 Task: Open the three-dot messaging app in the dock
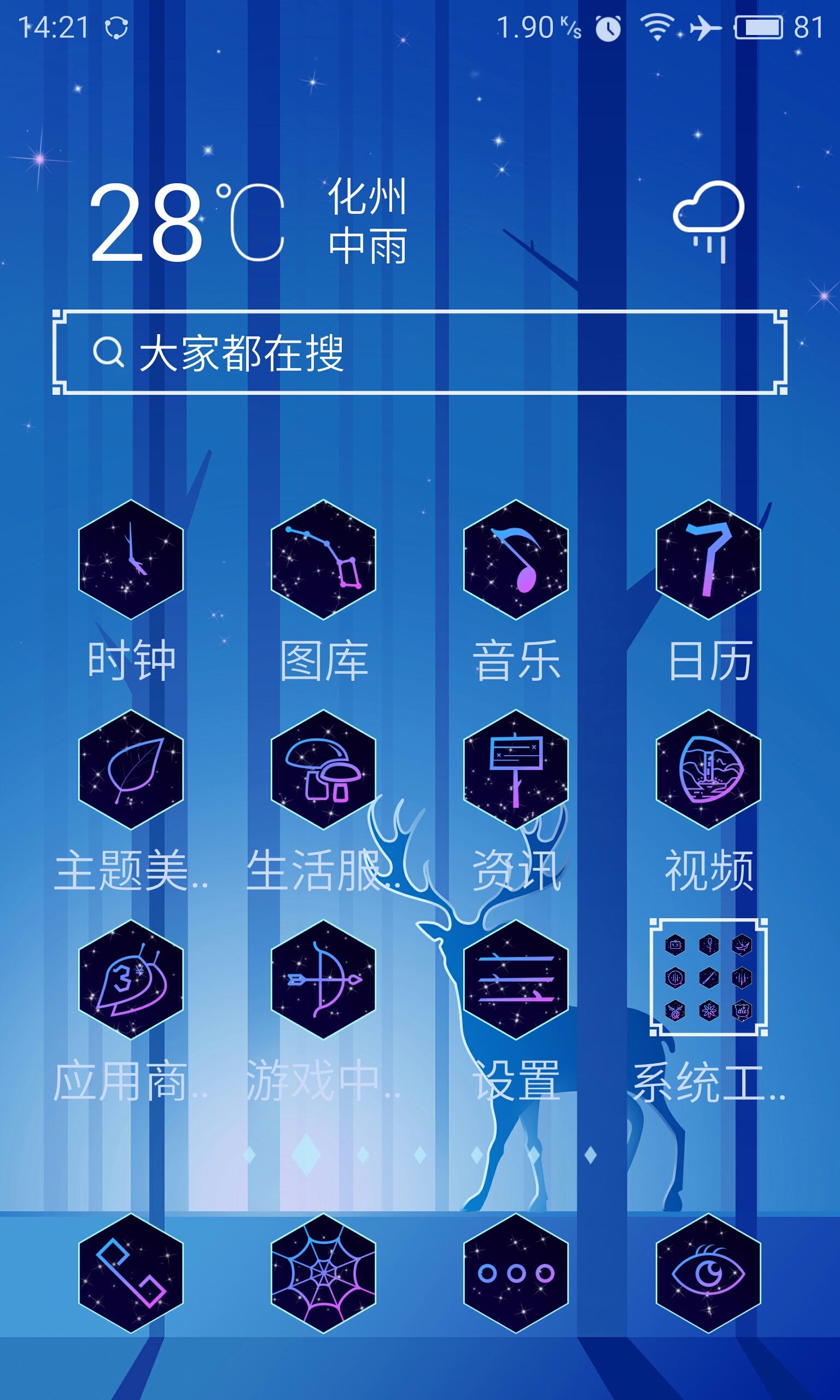[516, 1273]
